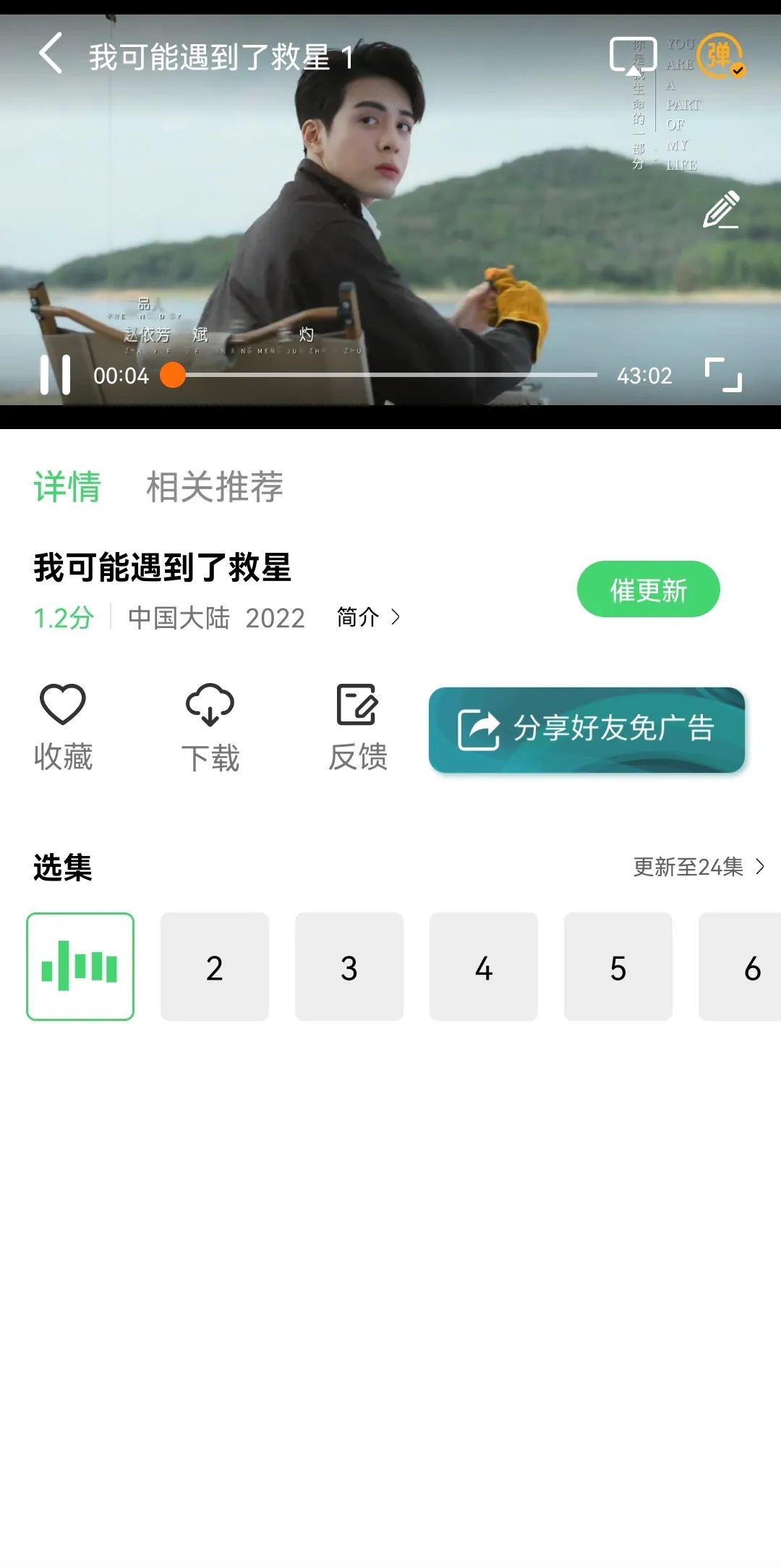
Task: Switch to the 相关推荐 tab
Action: pyautogui.click(x=214, y=486)
